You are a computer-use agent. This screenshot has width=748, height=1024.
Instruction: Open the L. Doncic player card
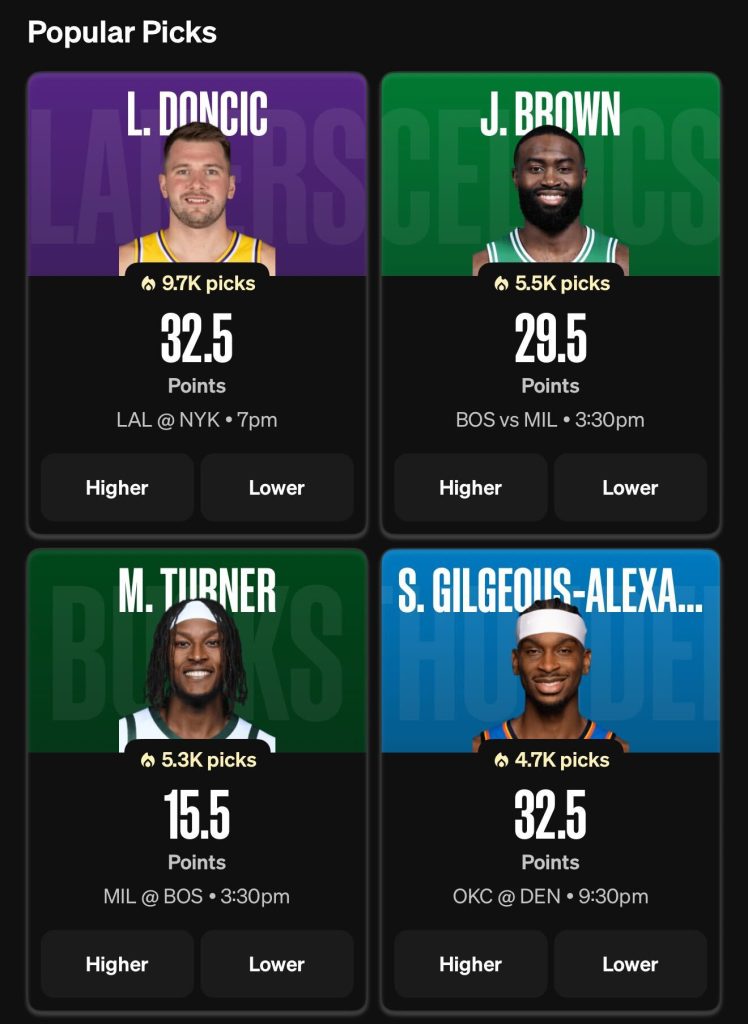197,180
